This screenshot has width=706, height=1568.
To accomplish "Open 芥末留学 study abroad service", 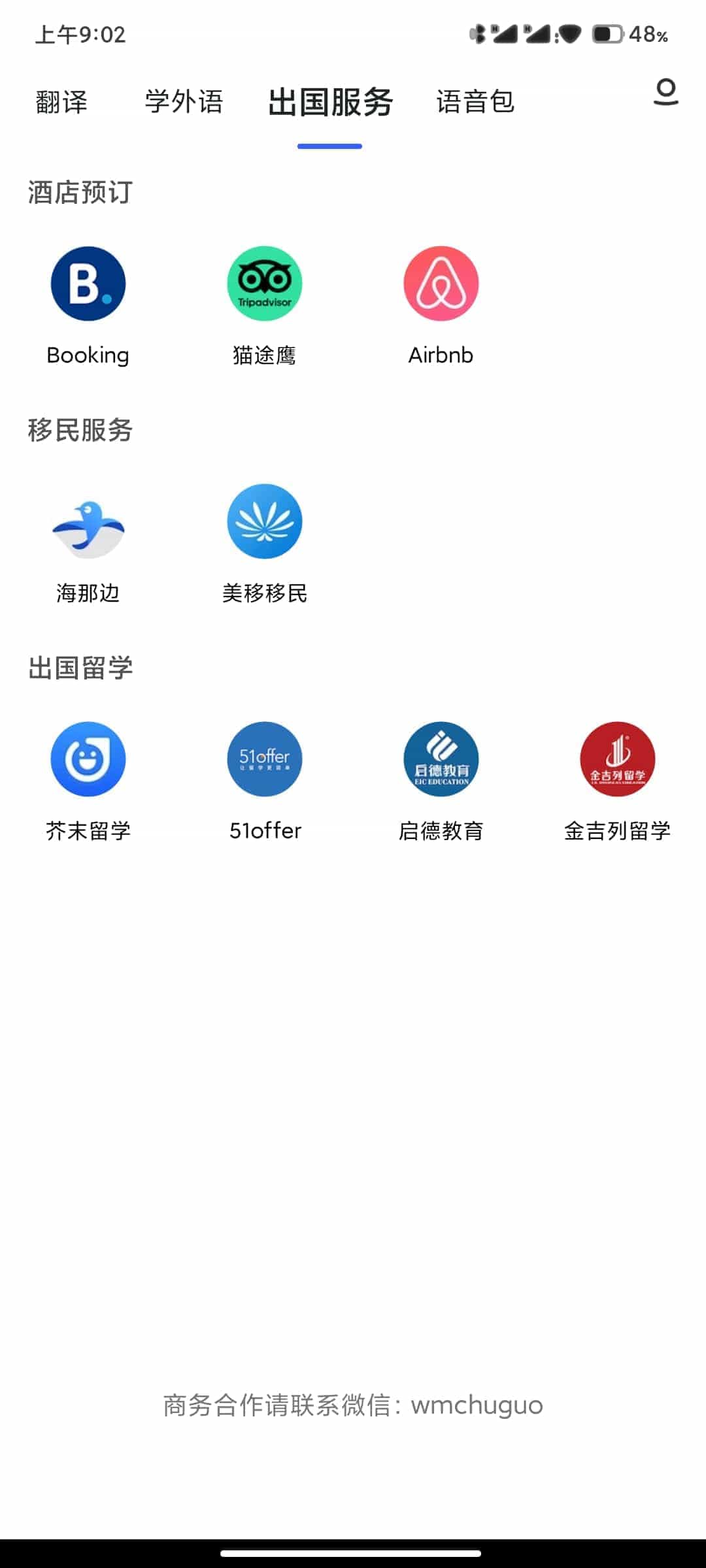I will [88, 760].
